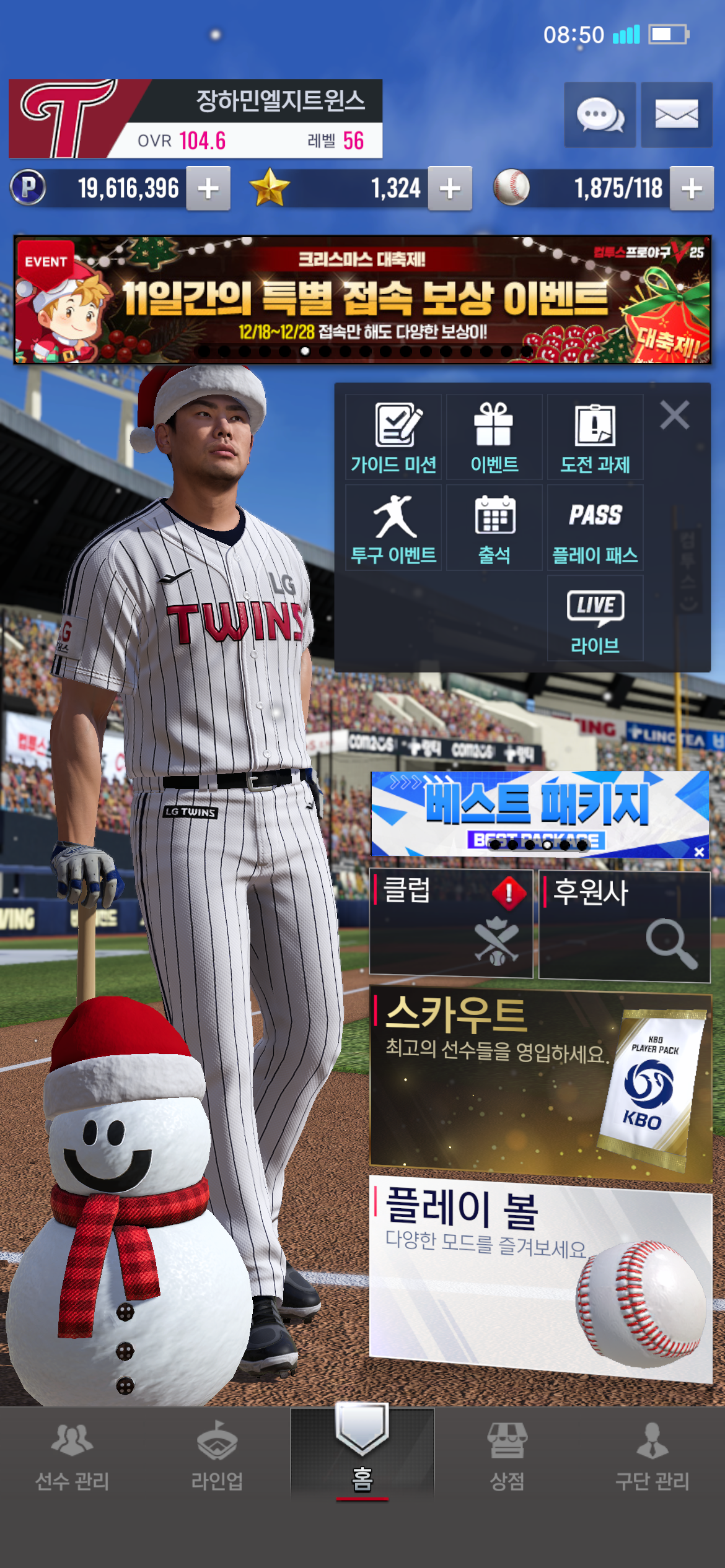Open 도전 과제 menu
The image size is (725, 1568).
(x=595, y=437)
